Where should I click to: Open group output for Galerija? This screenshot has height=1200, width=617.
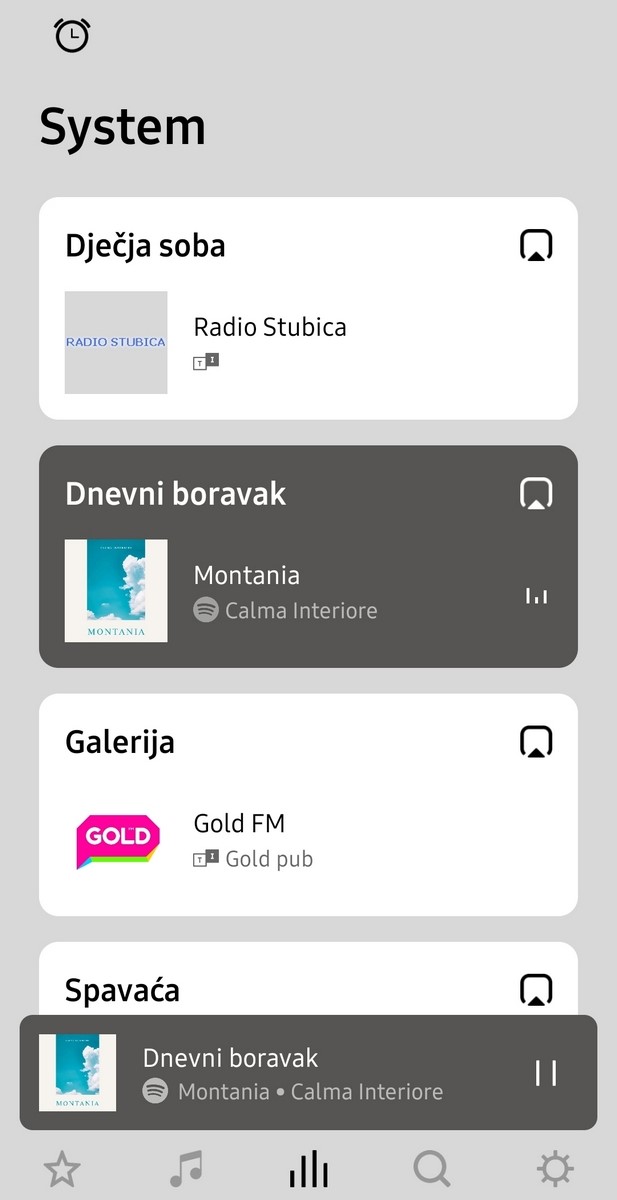point(536,741)
